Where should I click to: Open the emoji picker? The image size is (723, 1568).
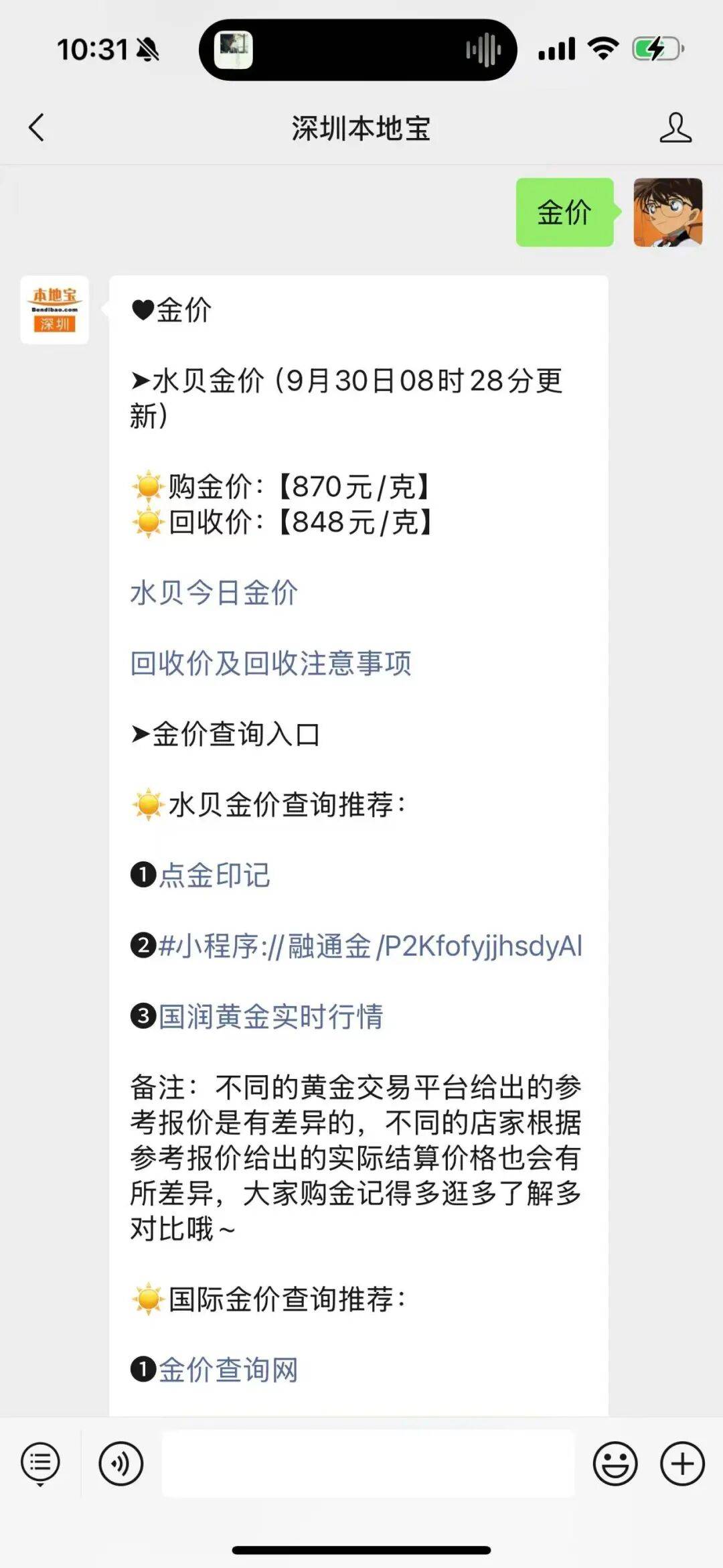point(615,1464)
